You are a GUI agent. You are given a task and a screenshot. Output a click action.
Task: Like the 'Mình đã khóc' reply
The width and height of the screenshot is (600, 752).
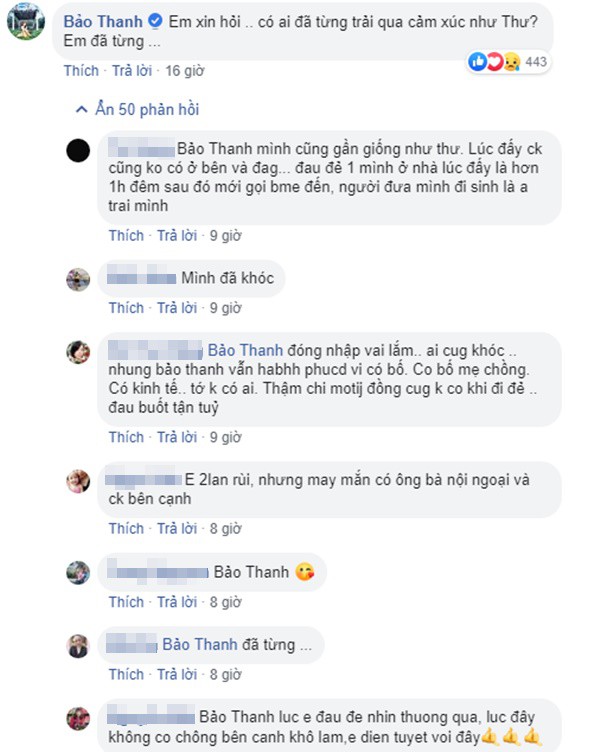(x=126, y=307)
